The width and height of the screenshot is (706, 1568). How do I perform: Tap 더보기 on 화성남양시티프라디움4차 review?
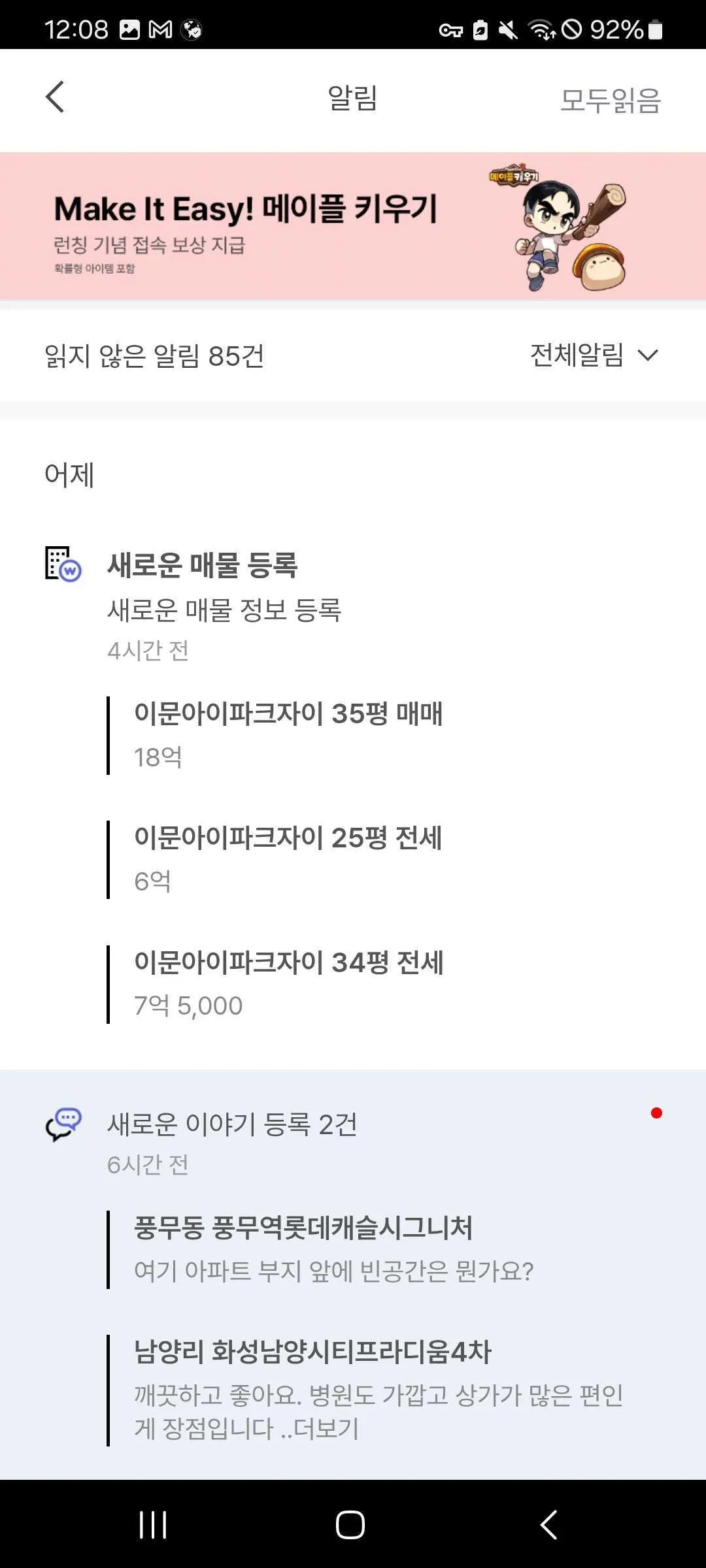326,1428
